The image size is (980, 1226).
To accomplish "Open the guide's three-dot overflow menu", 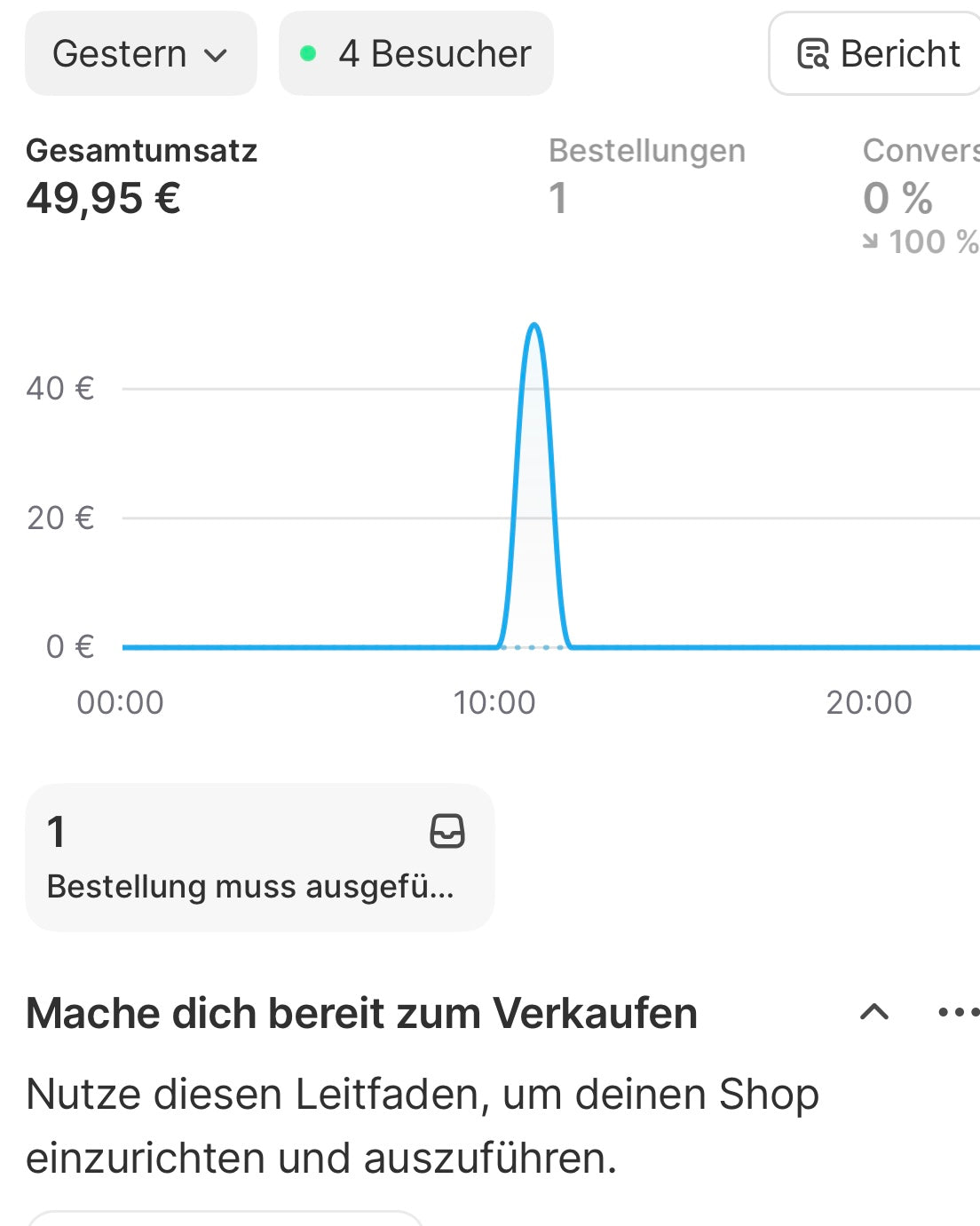I will tap(957, 1012).
